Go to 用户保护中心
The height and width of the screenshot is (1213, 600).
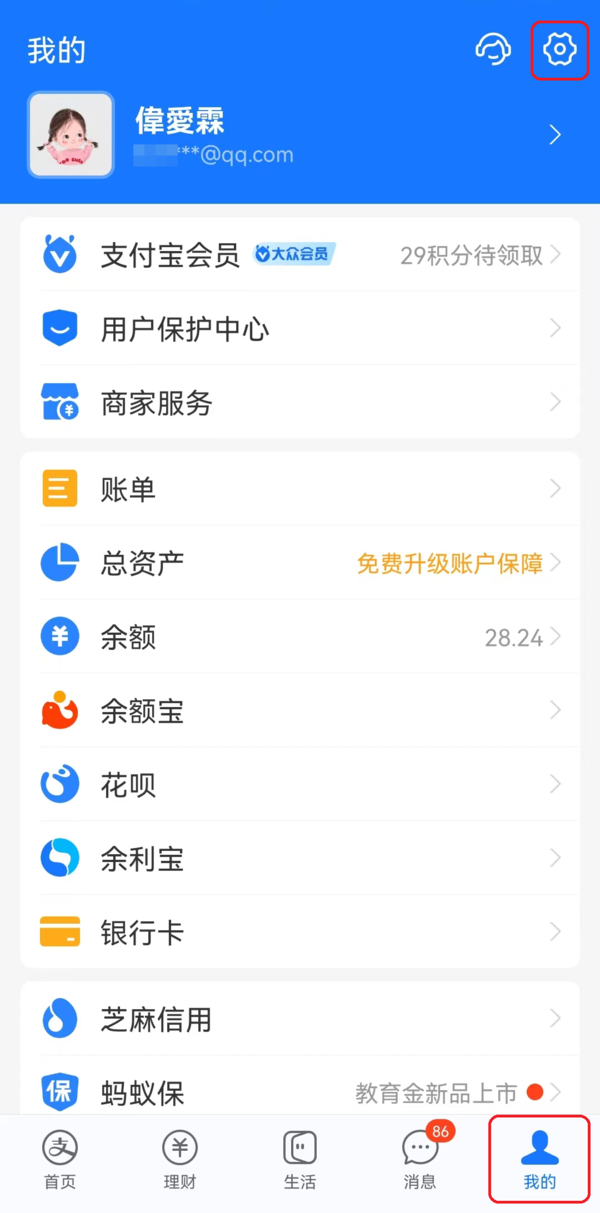click(300, 329)
